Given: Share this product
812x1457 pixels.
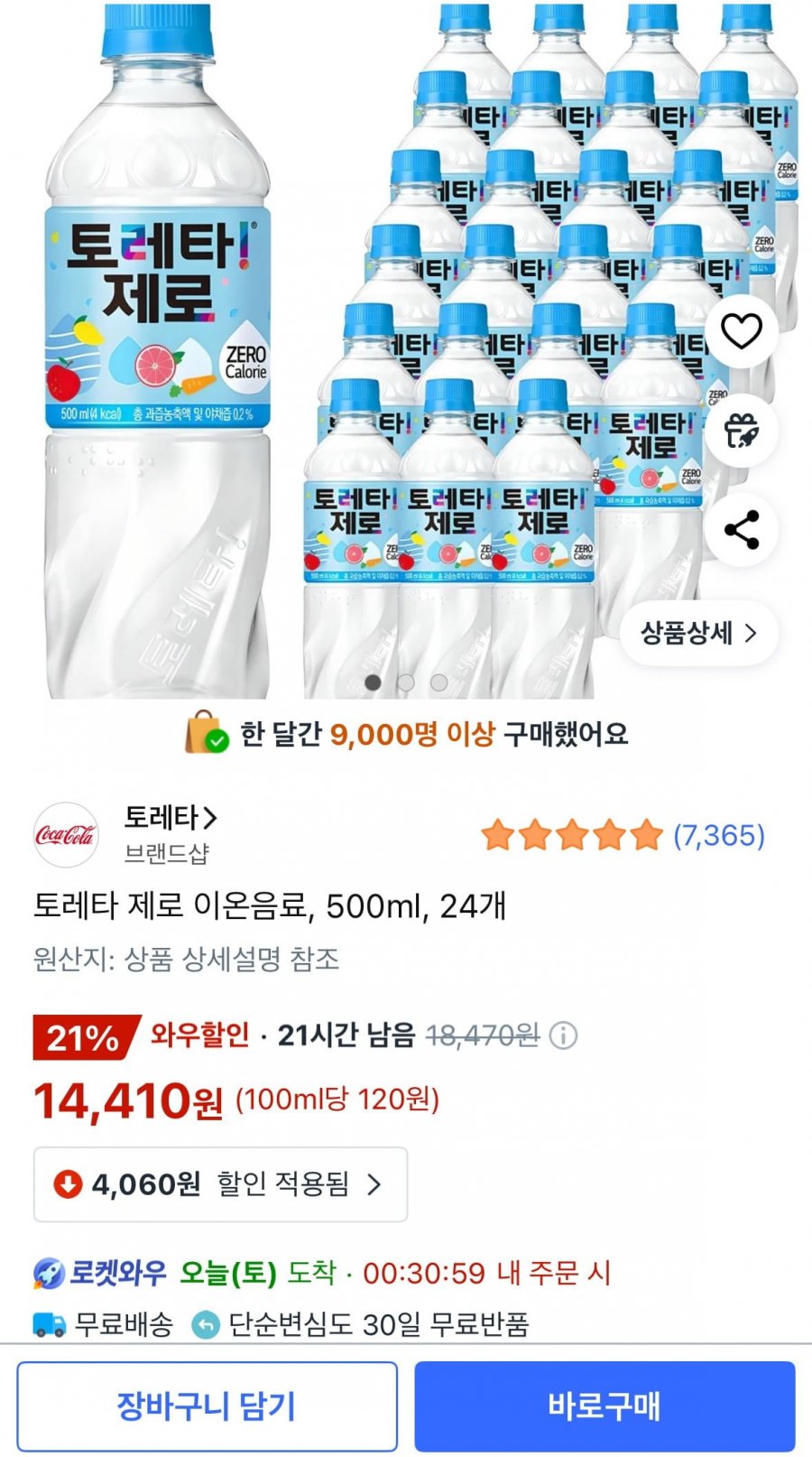Looking at the screenshot, I should 742,530.
